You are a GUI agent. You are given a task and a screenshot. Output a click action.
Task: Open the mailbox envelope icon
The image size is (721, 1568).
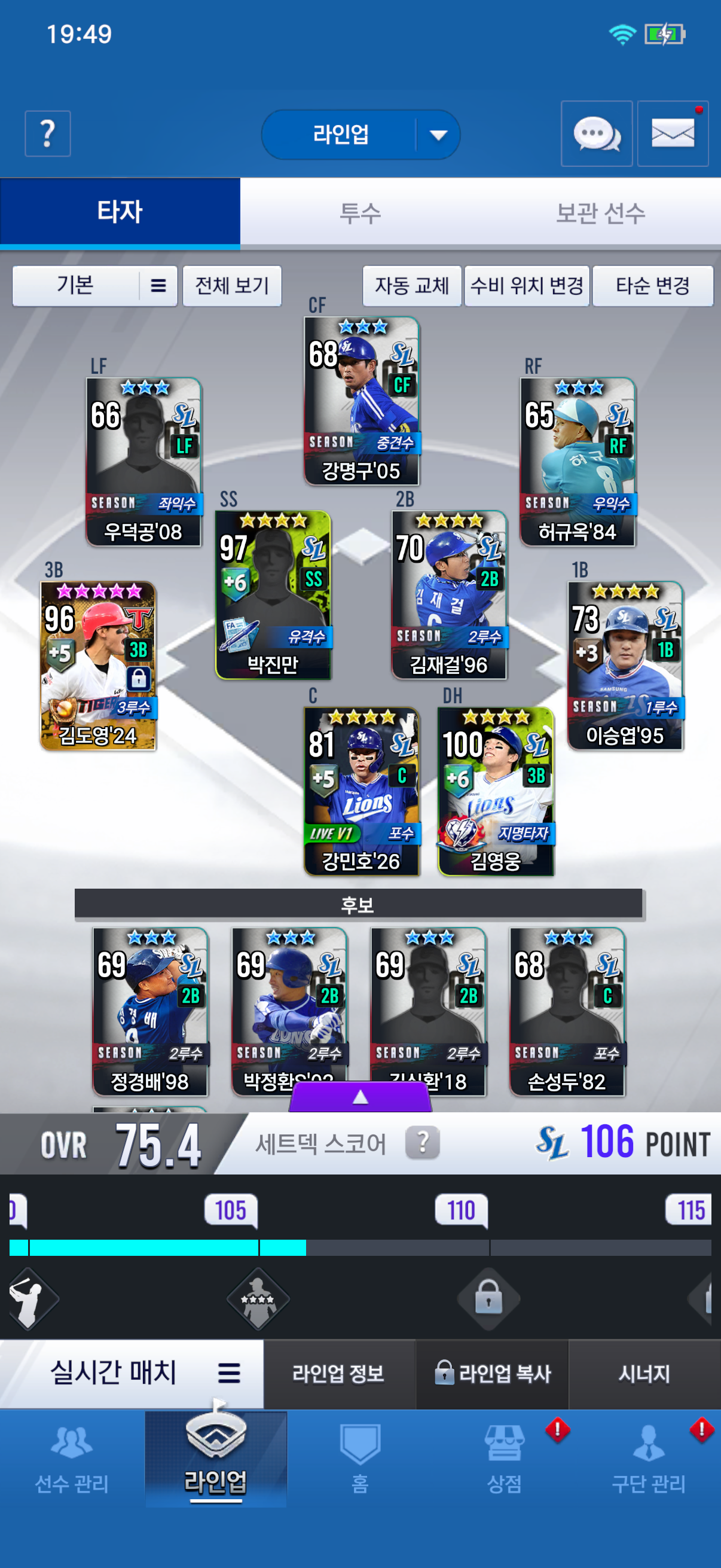[x=673, y=133]
